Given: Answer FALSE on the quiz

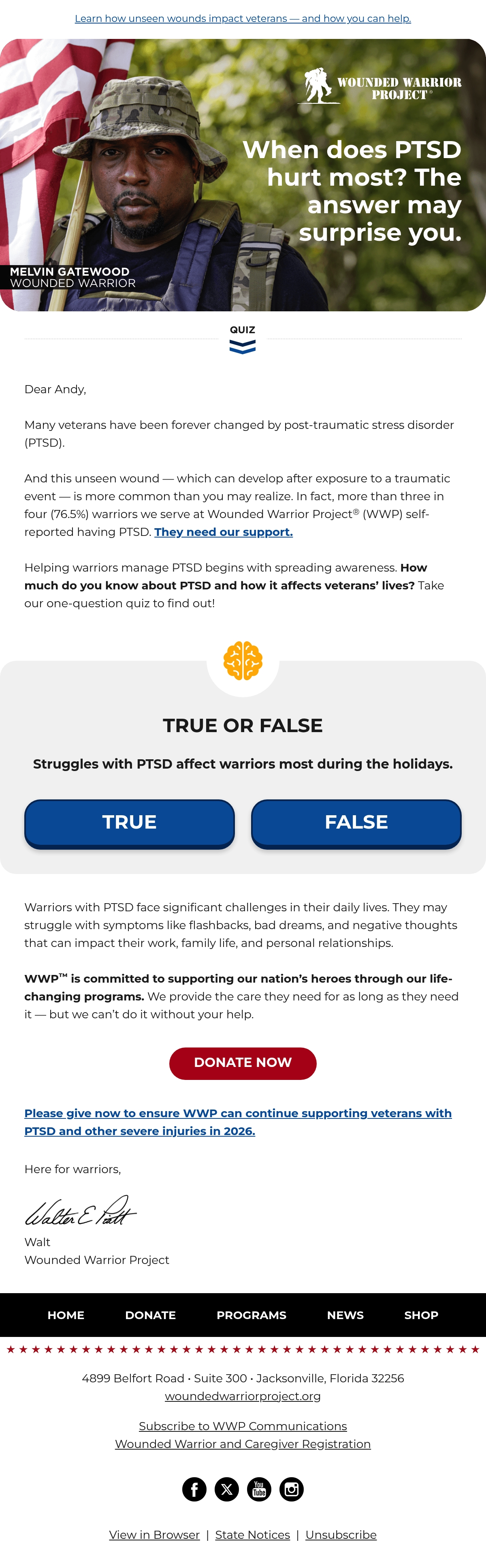Looking at the screenshot, I should click(x=356, y=823).
